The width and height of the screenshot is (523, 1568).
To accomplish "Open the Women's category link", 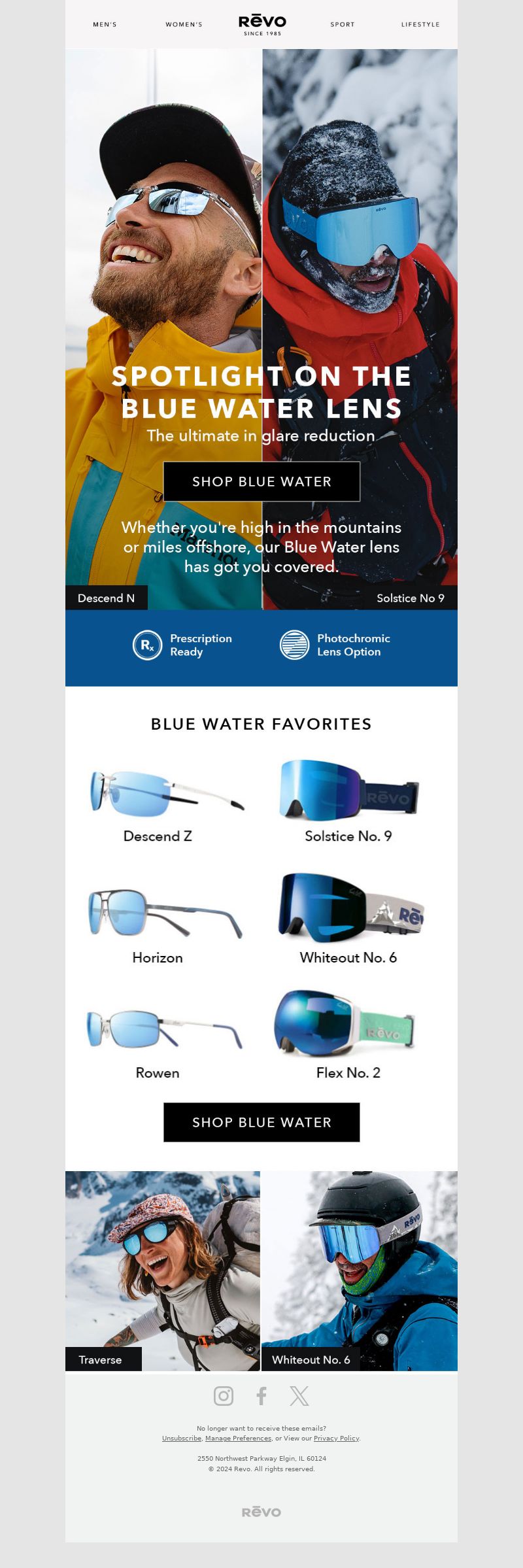I will click(184, 25).
